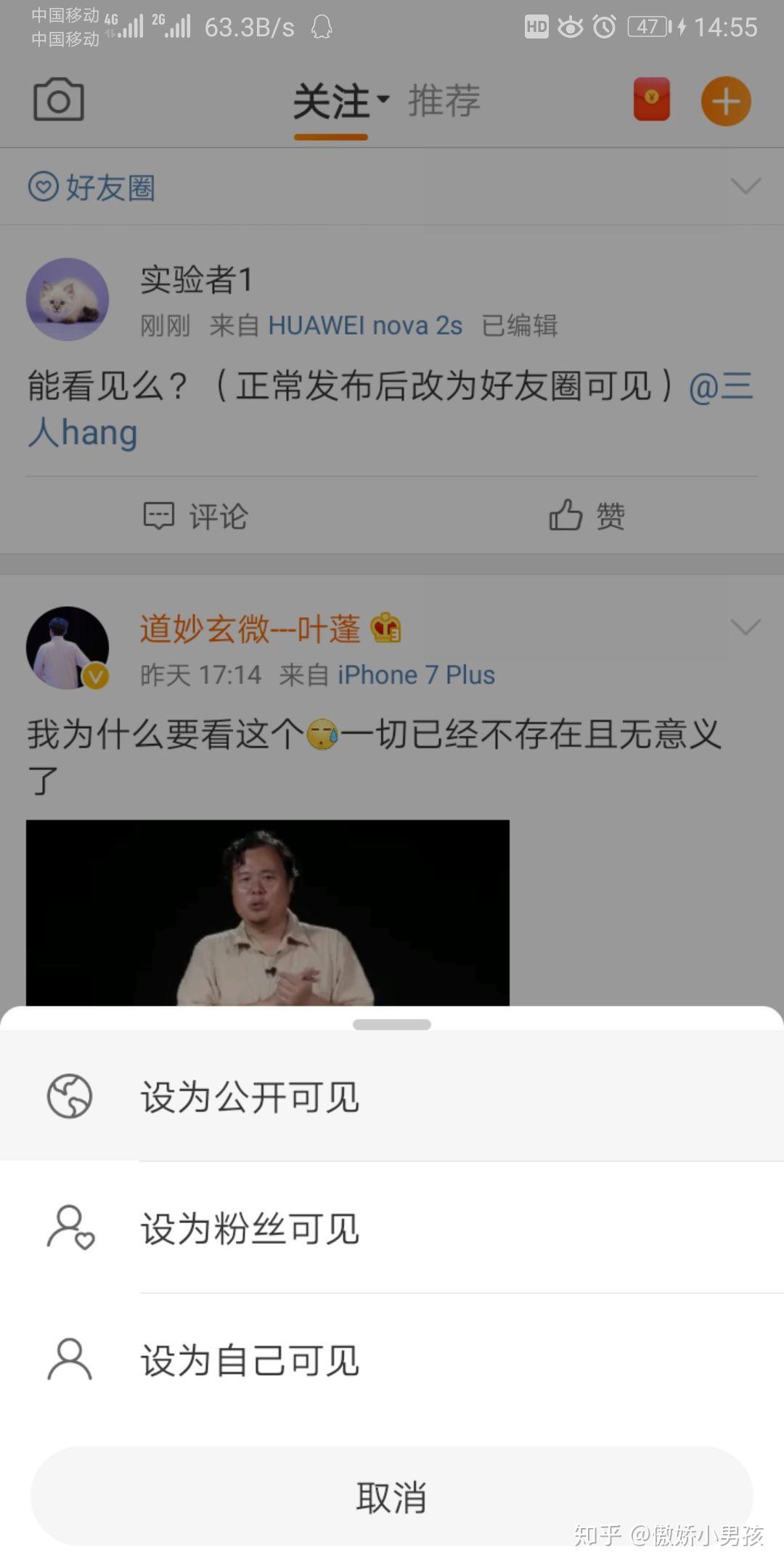Viewport: 784px width, 1568px height.
Task: Cancel with the 取消 button
Action: 391,1497
